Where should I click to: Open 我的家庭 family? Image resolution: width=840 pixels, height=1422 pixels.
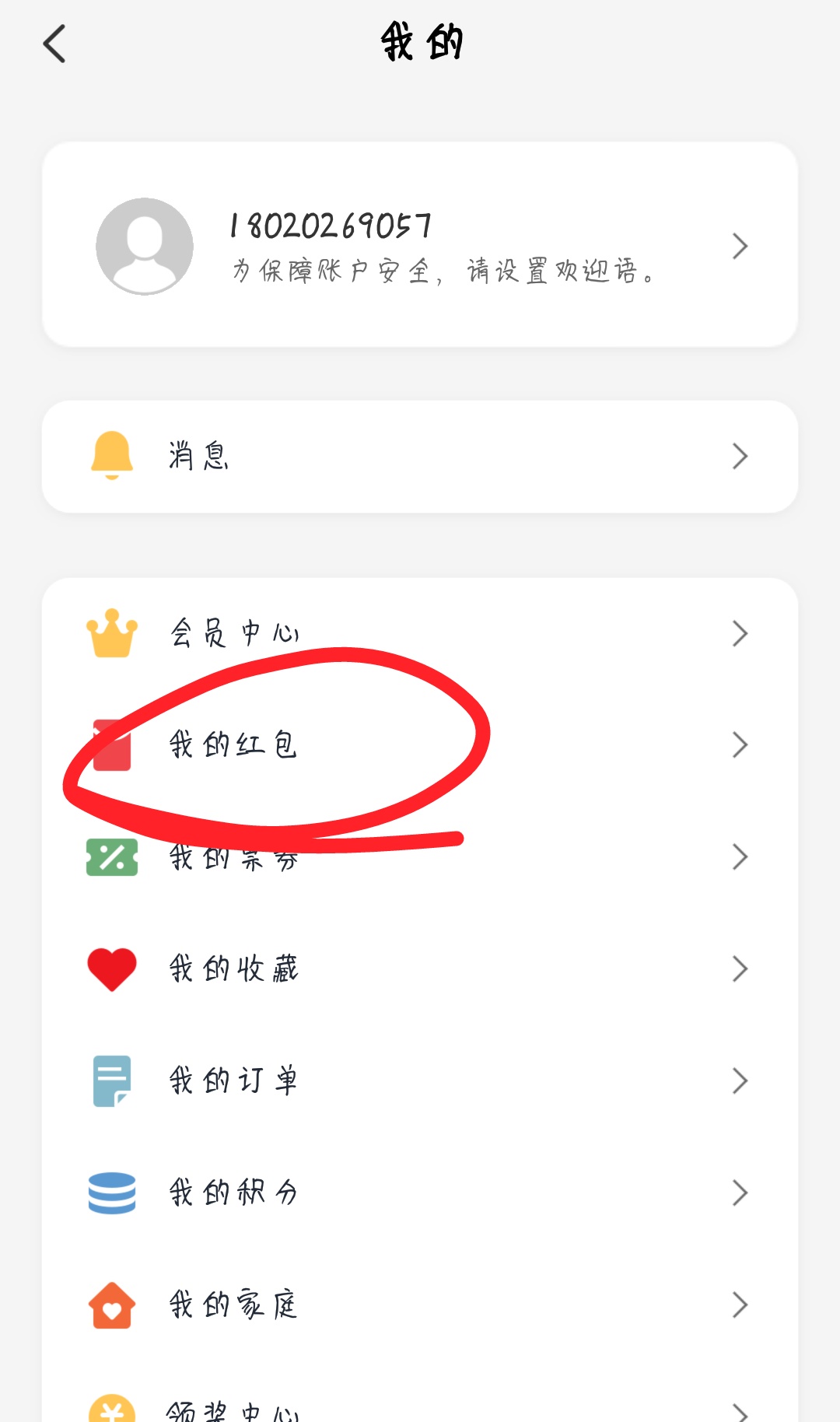click(x=420, y=1305)
